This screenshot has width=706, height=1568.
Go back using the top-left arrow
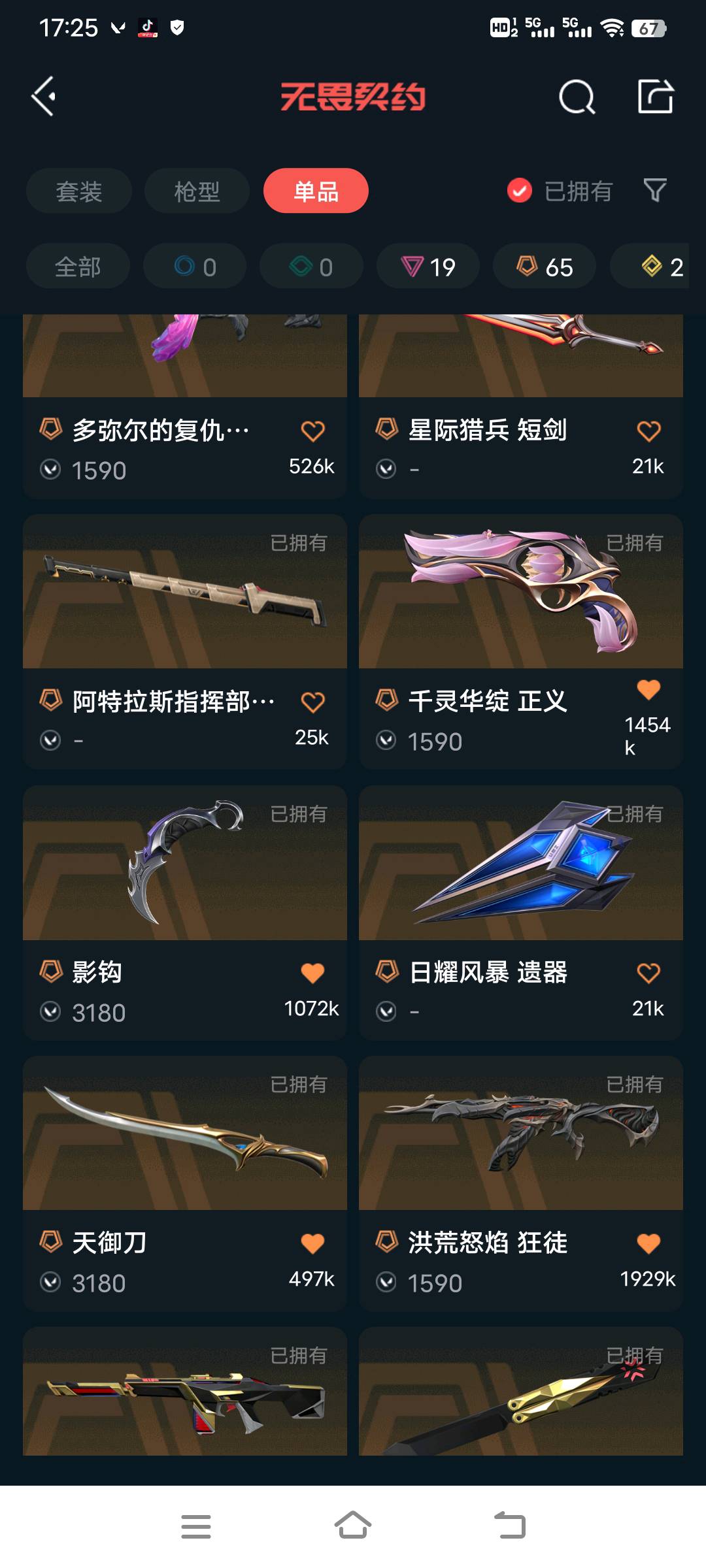44,97
